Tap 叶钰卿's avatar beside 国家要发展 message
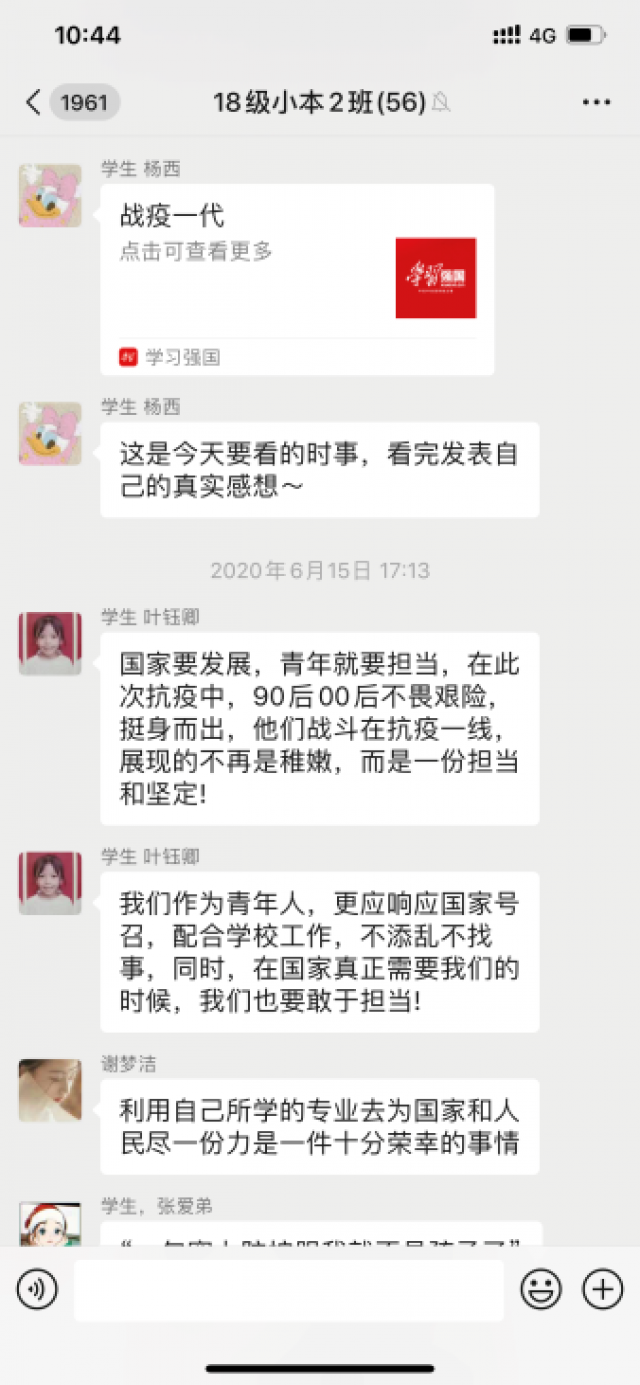Viewport: 640px width, 1385px height. click(50, 643)
